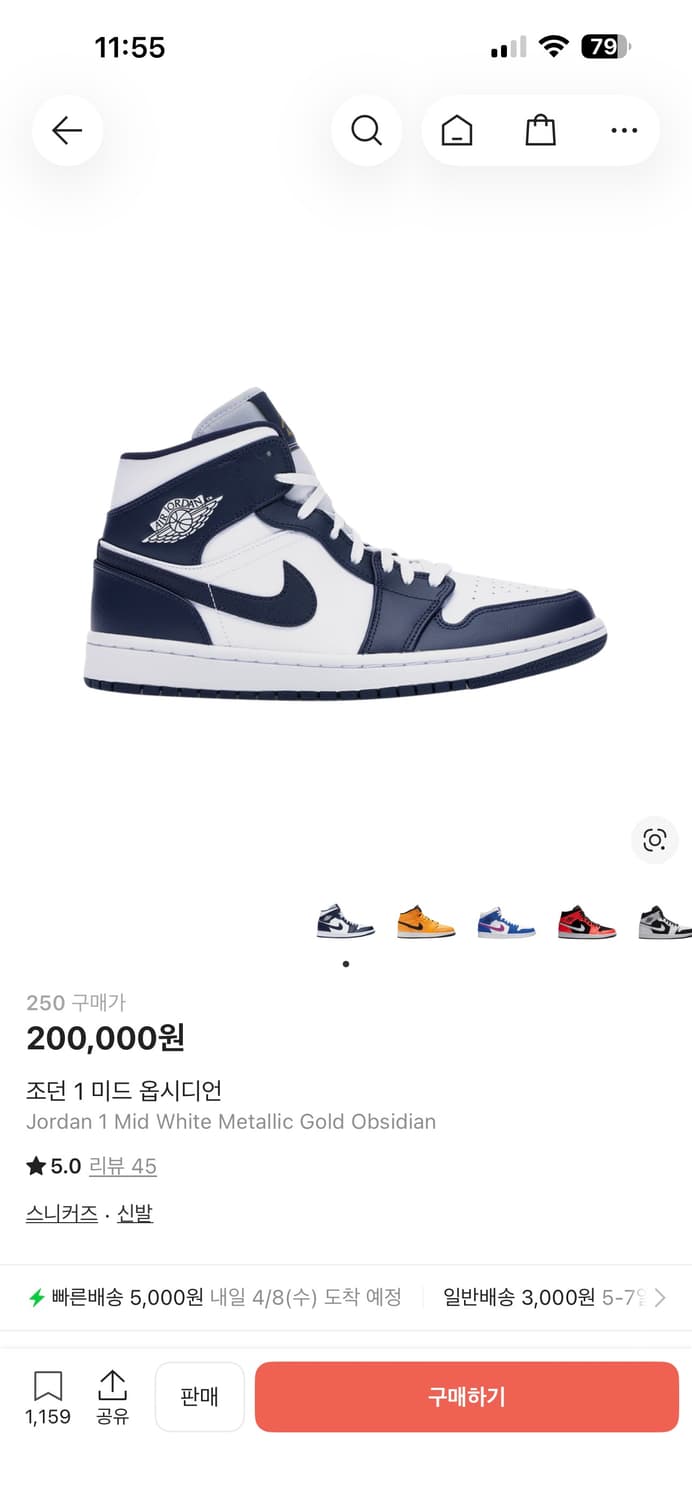Go back to the previous page
692x1500 pixels.
(x=67, y=130)
